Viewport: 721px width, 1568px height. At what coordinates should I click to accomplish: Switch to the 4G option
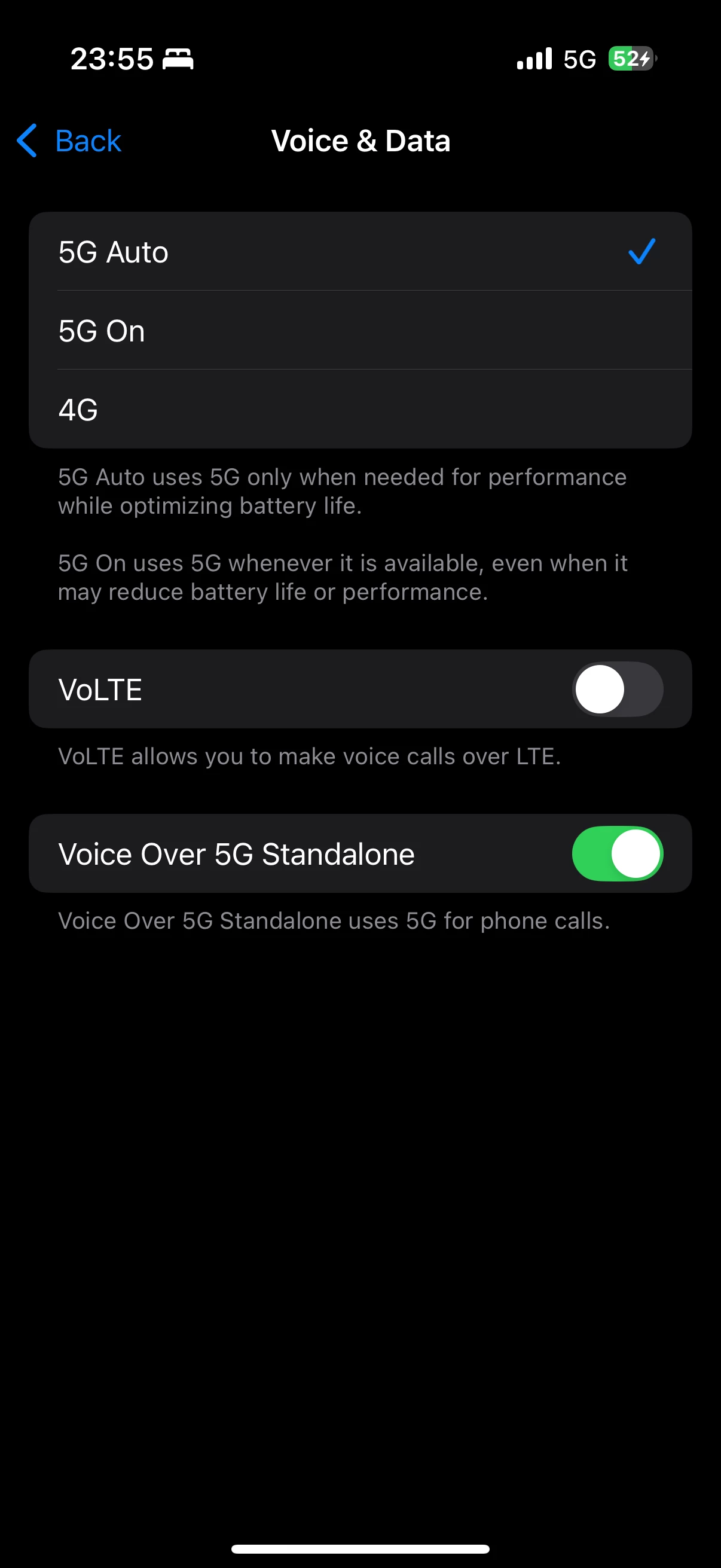pos(360,409)
